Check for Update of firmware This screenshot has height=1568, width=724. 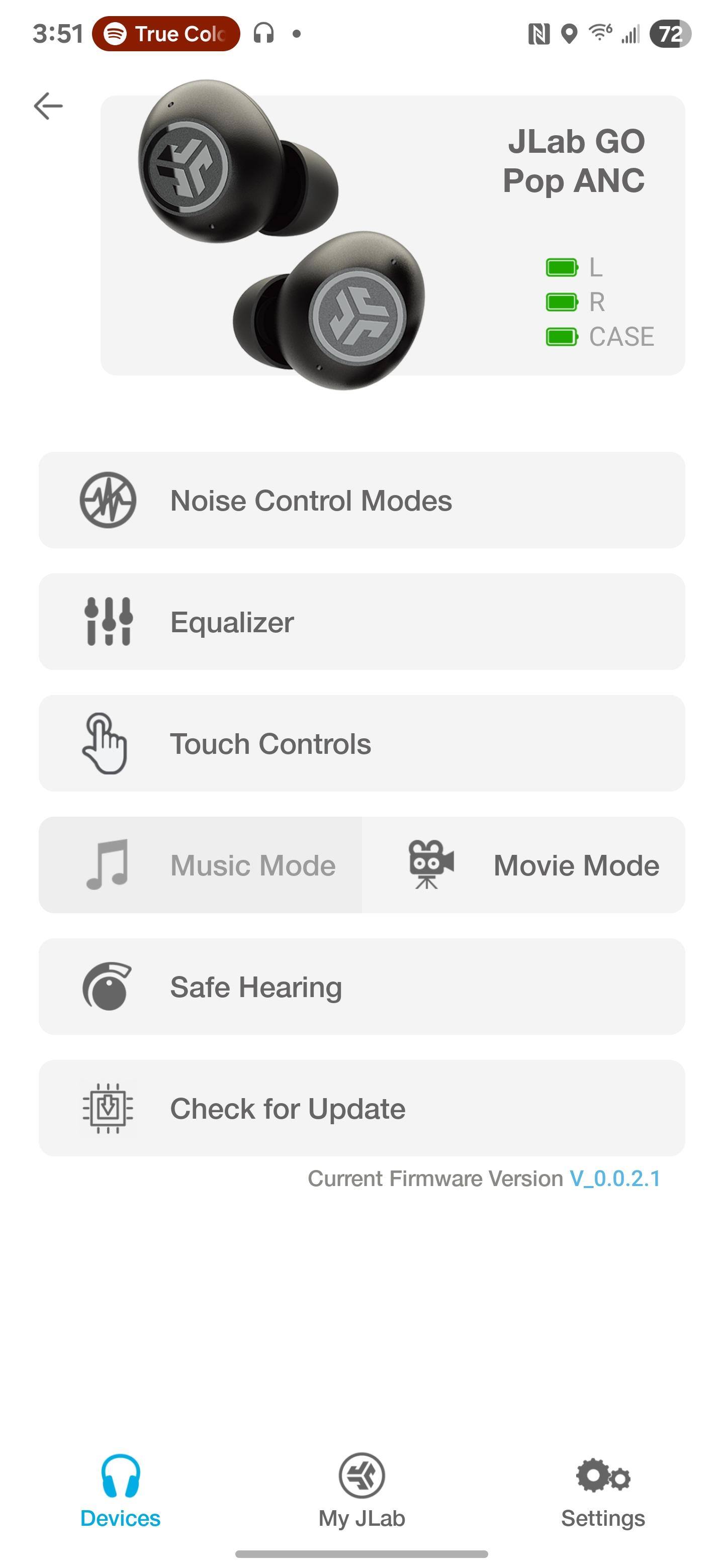[361, 1109]
